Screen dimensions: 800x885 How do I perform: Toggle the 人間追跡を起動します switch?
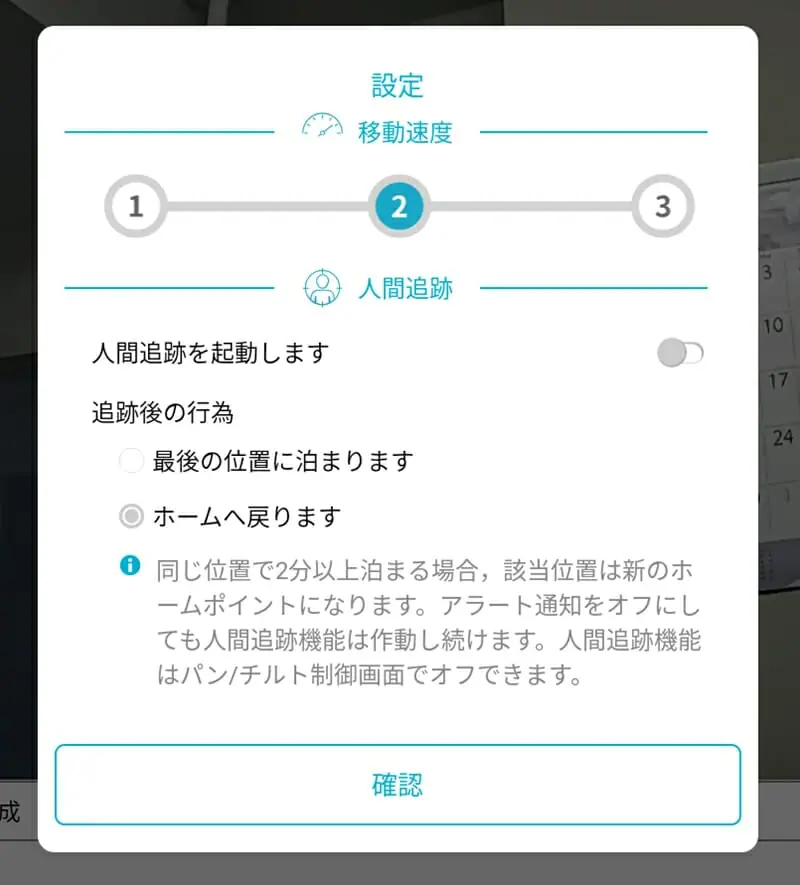(x=681, y=353)
